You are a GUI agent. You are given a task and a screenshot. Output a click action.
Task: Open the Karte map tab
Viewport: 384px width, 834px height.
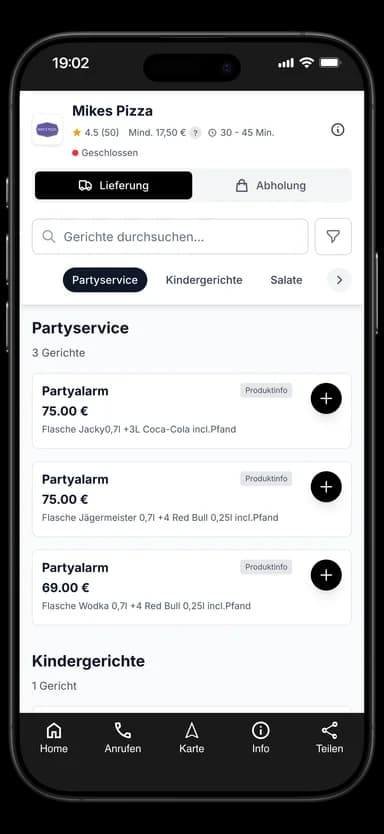(192, 738)
